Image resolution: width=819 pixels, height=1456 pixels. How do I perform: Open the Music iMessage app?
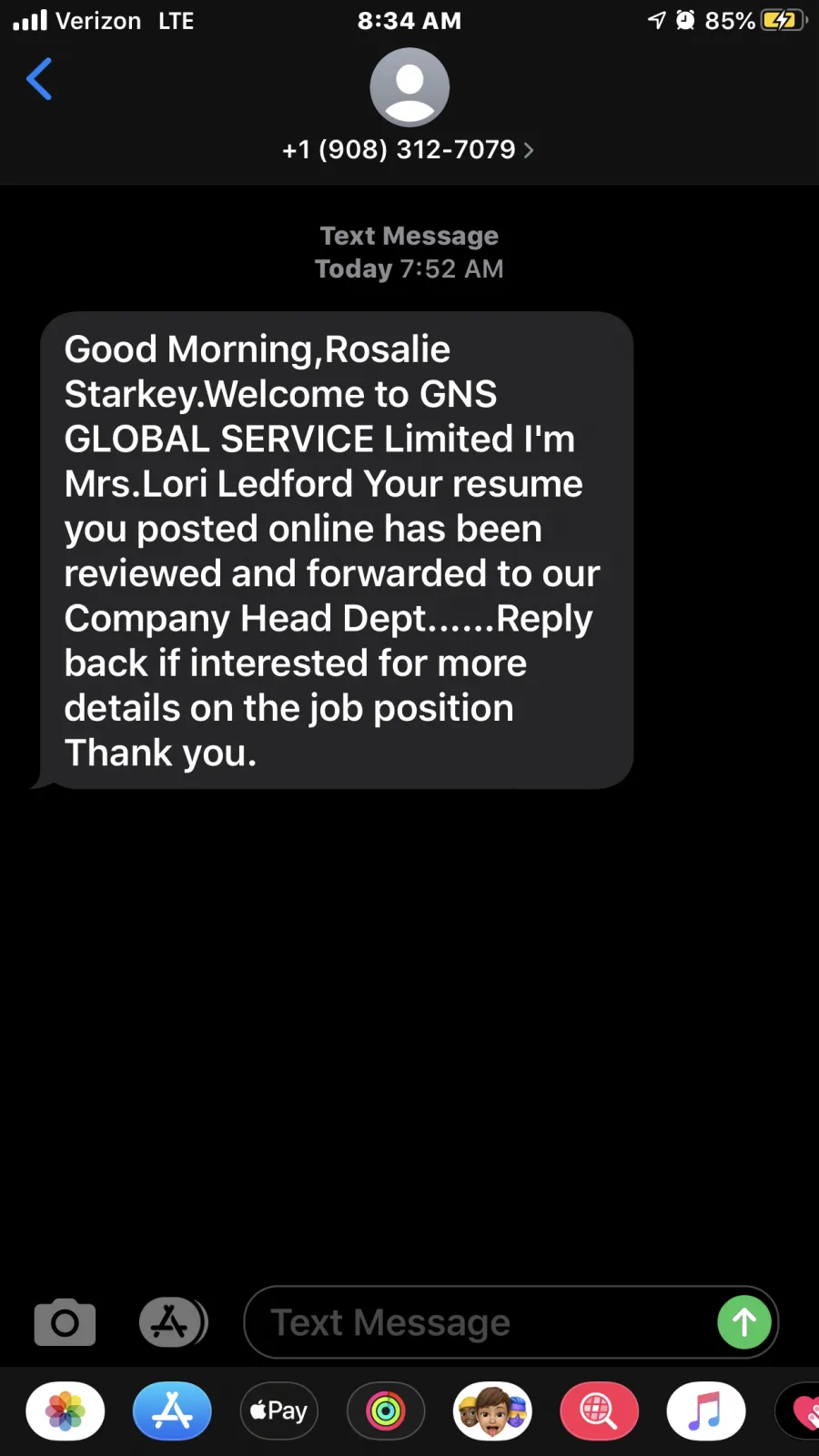tap(706, 1411)
